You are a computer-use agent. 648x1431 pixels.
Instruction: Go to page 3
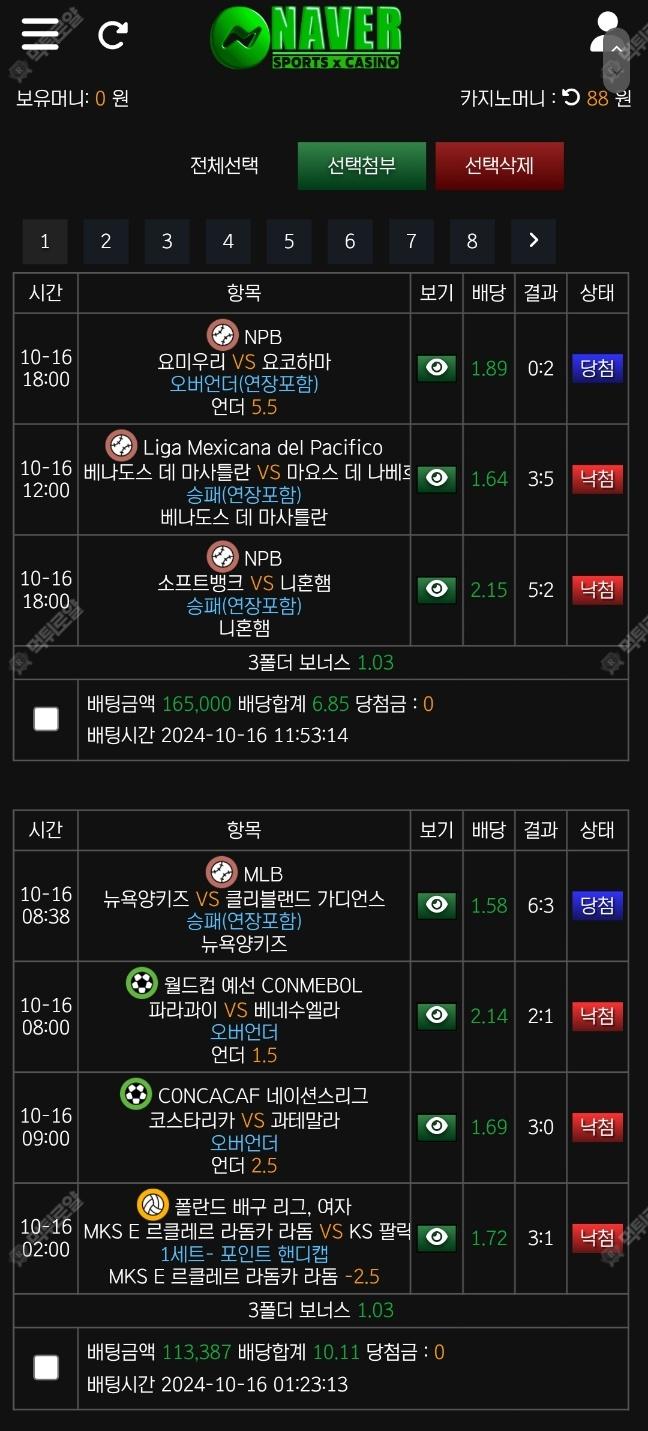coord(167,241)
